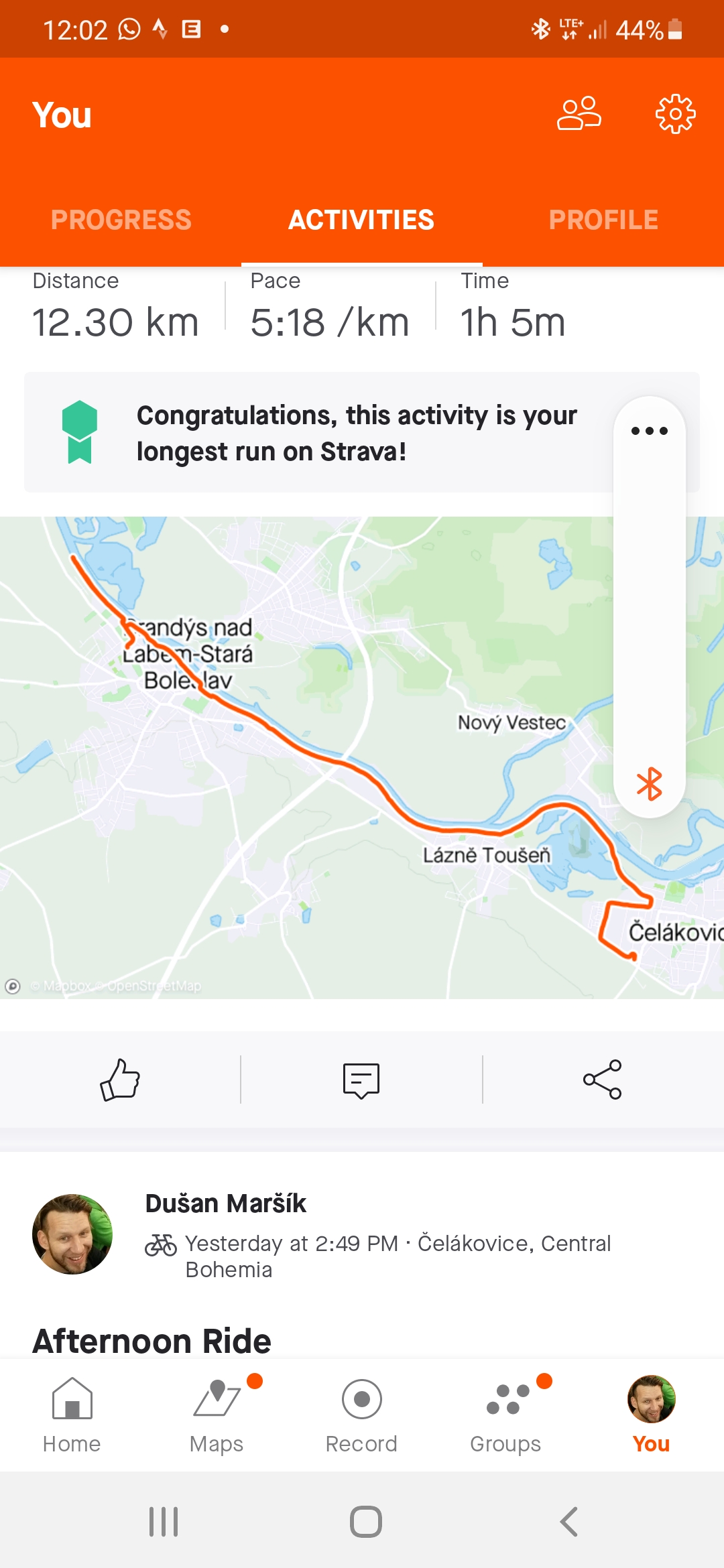Go to the Home tab
The width and height of the screenshot is (724, 1568).
point(72,1415)
